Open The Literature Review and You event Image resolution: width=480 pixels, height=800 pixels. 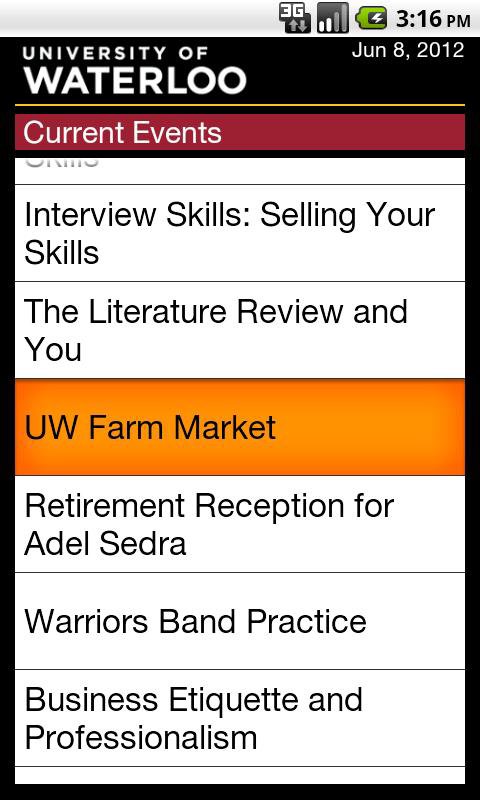(240, 330)
